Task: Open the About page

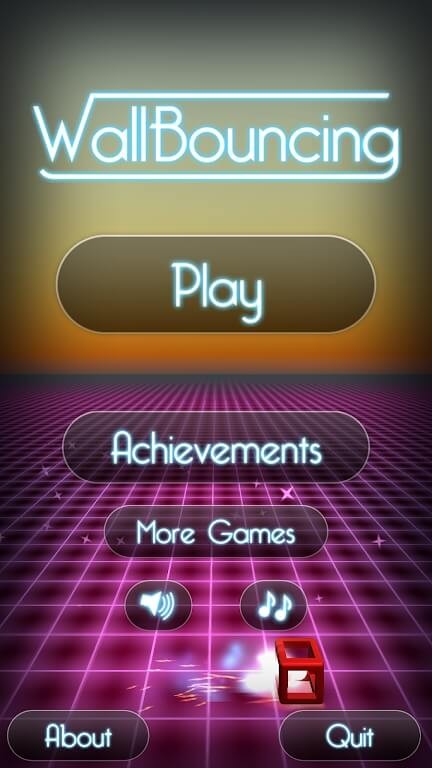Action: point(78,736)
